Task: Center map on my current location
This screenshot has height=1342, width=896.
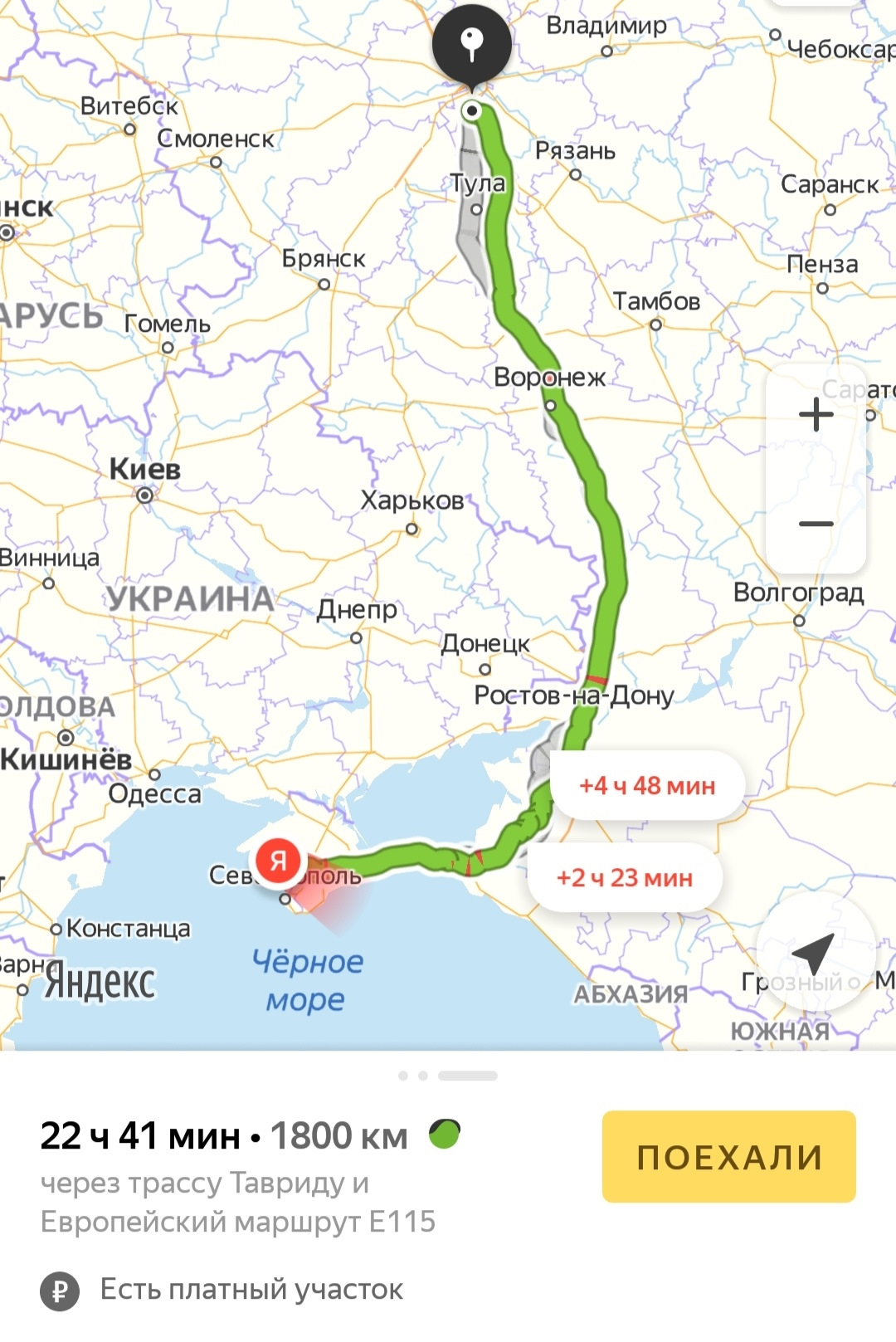Action: click(816, 952)
